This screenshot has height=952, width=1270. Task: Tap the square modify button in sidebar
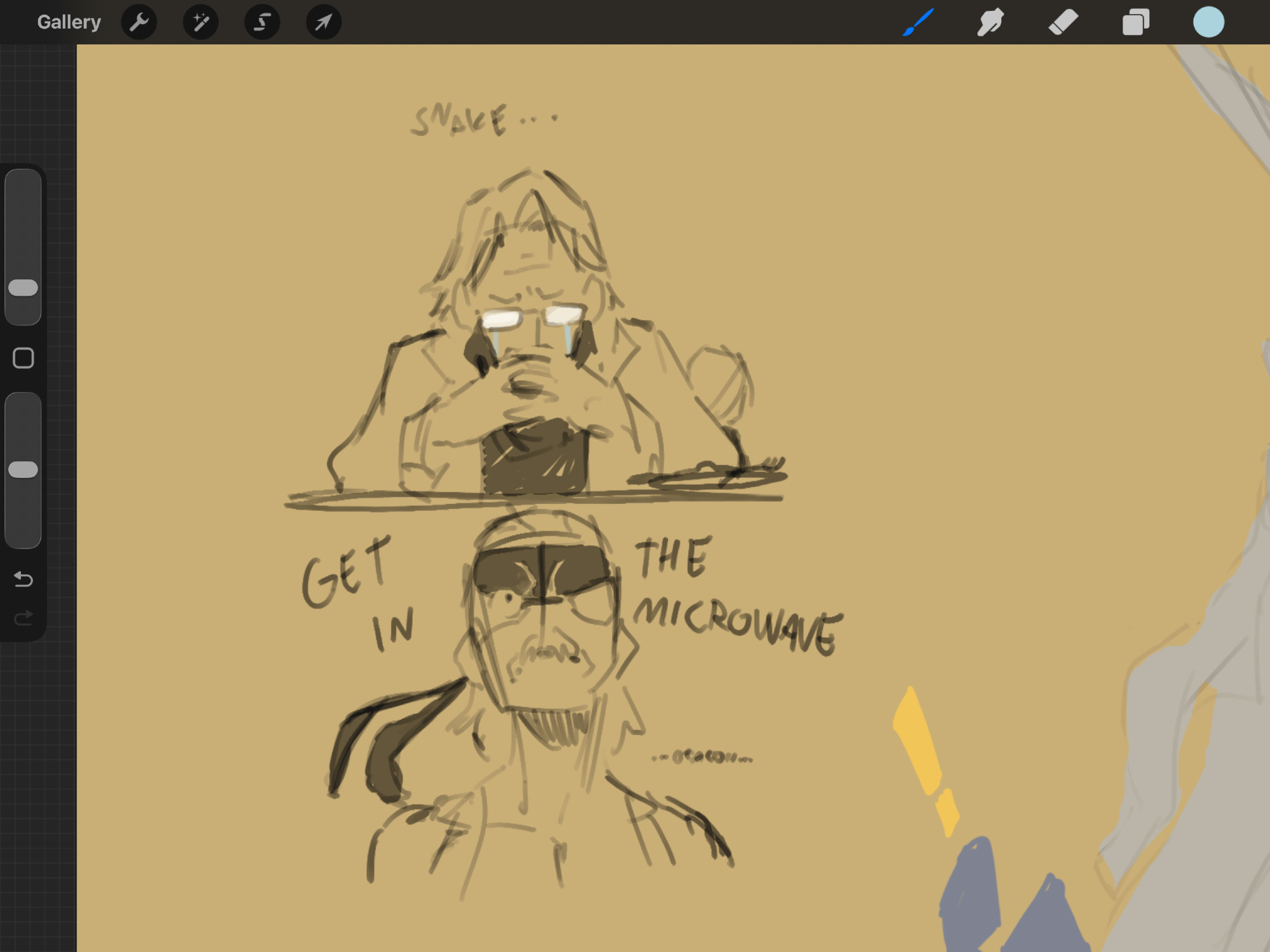coord(23,358)
